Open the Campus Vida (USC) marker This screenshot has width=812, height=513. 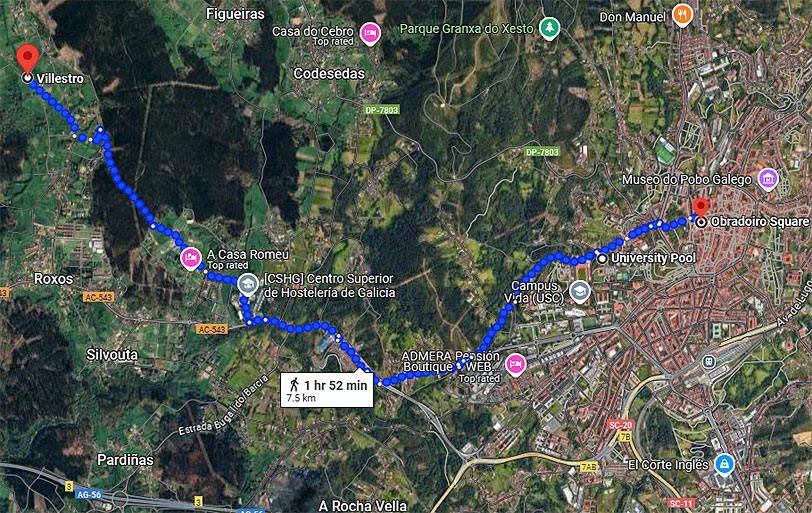coord(579,291)
